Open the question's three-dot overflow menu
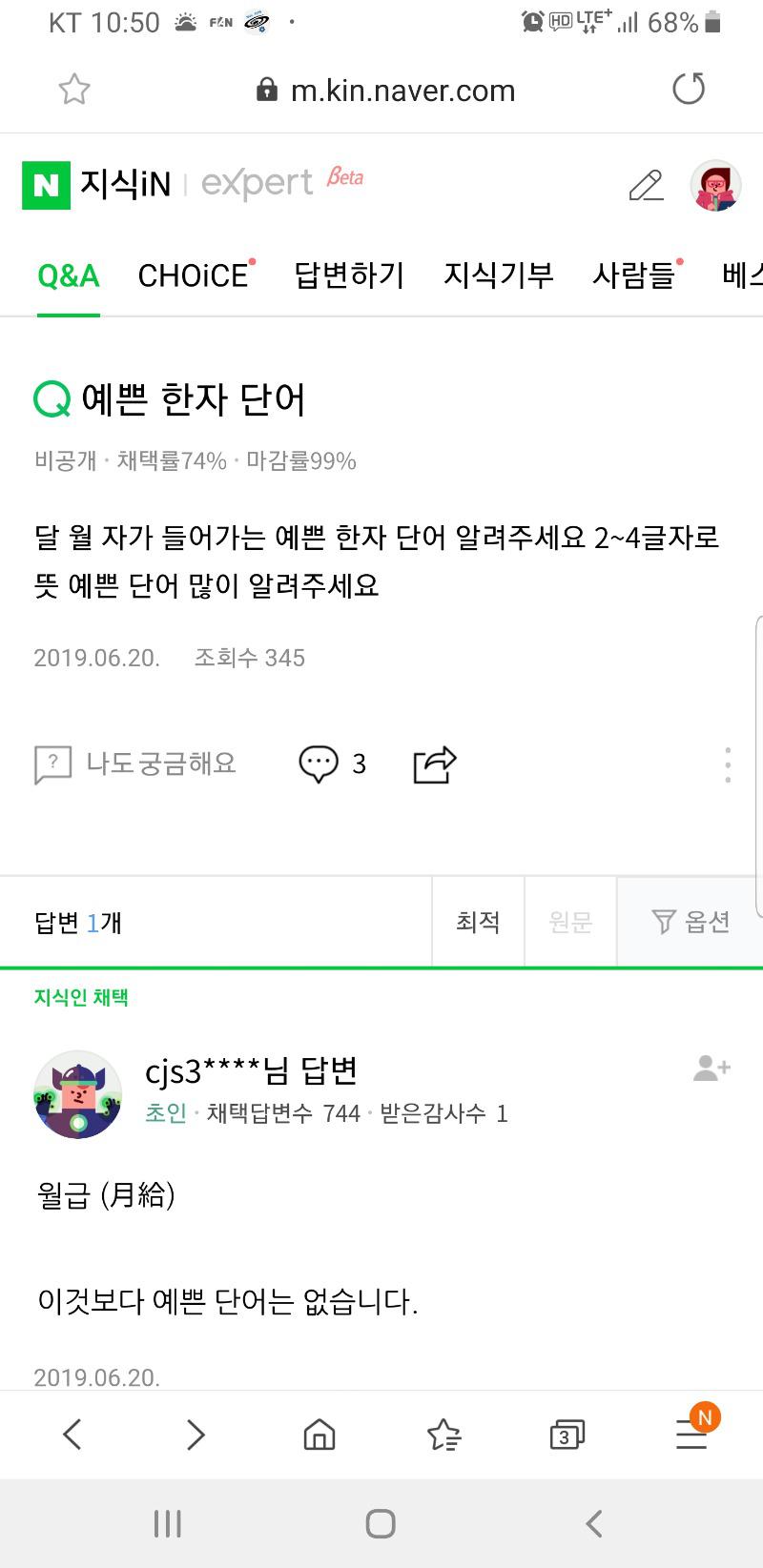This screenshot has width=763, height=1568. point(728,764)
